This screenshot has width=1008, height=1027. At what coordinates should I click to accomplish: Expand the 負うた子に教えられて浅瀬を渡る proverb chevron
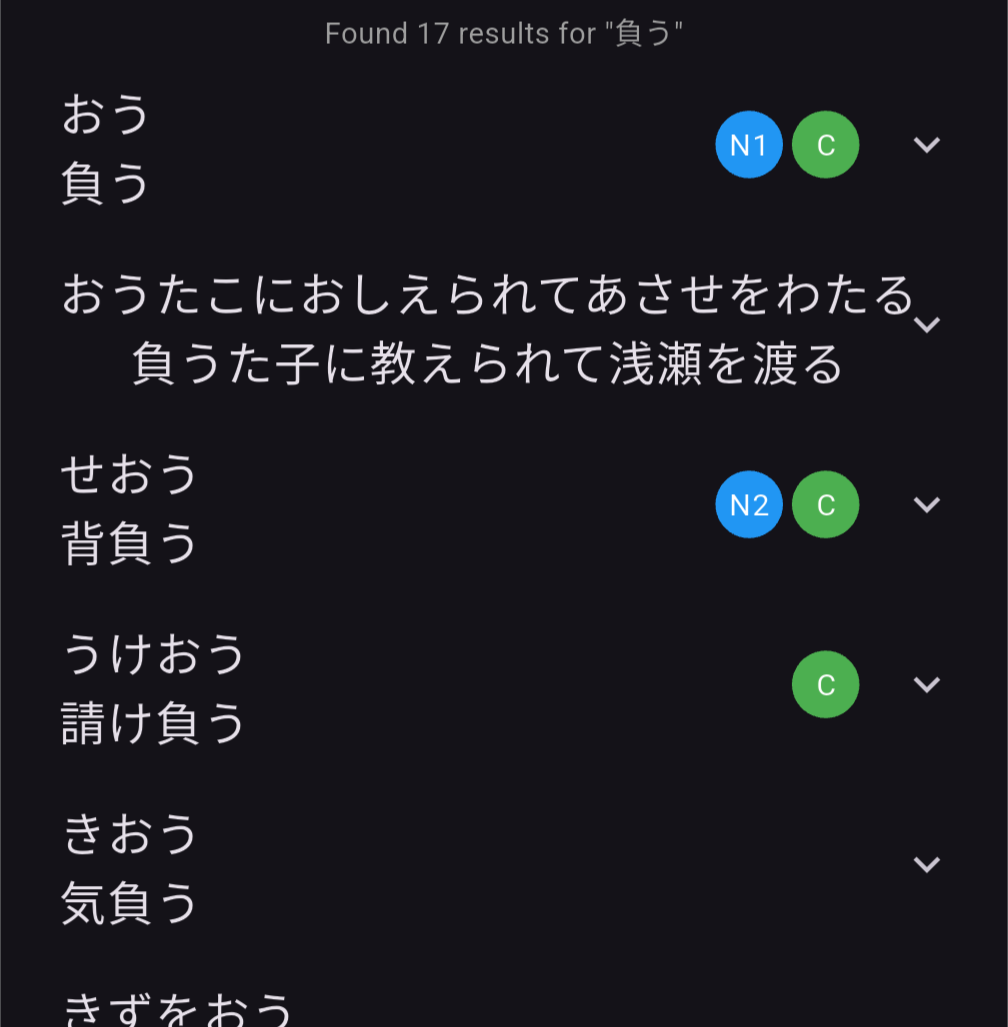(927, 325)
